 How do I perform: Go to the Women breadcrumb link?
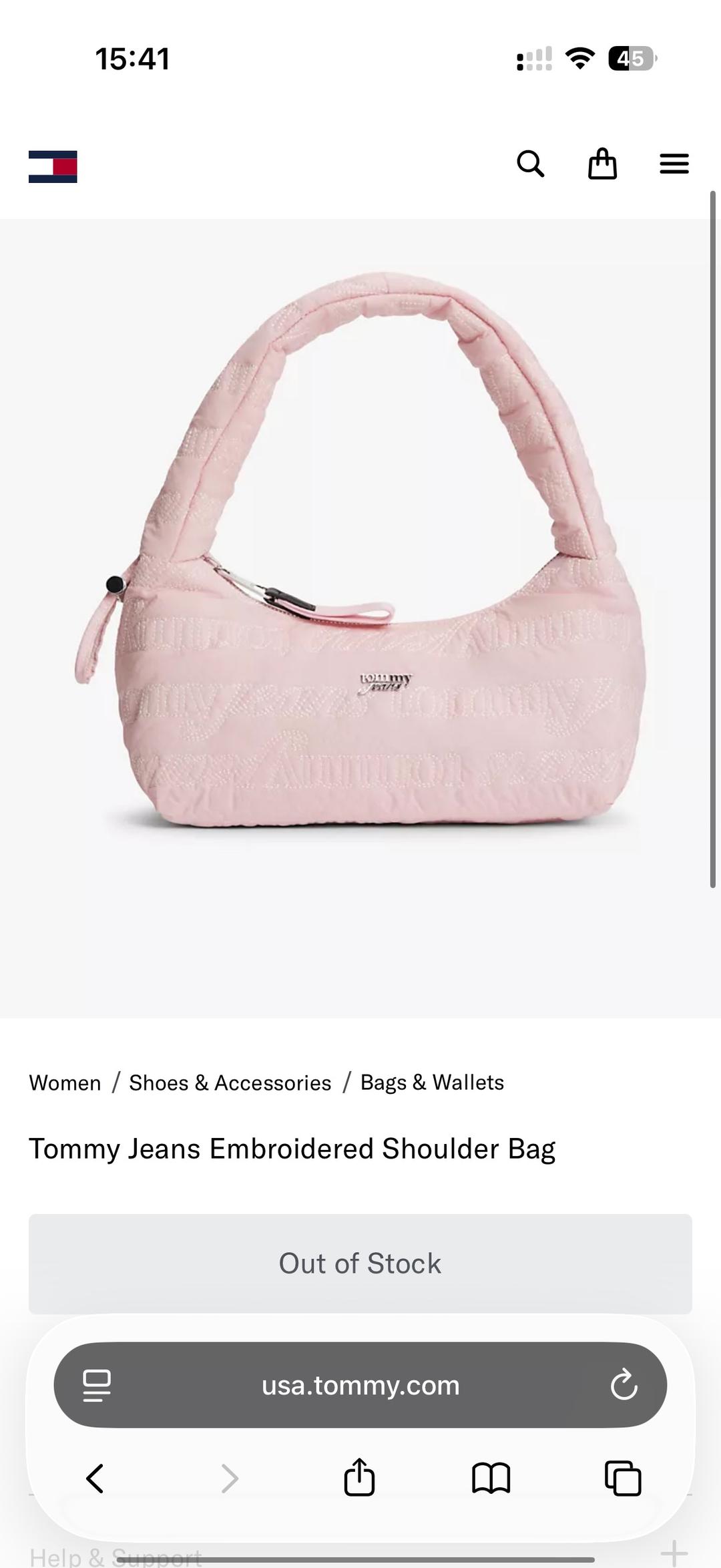pos(65,1083)
